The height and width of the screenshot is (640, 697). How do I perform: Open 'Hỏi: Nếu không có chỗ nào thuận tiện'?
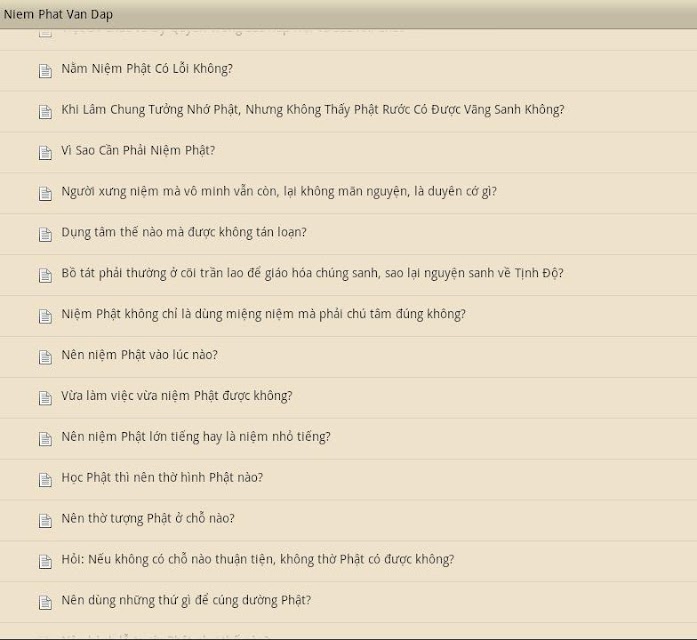click(x=348, y=561)
